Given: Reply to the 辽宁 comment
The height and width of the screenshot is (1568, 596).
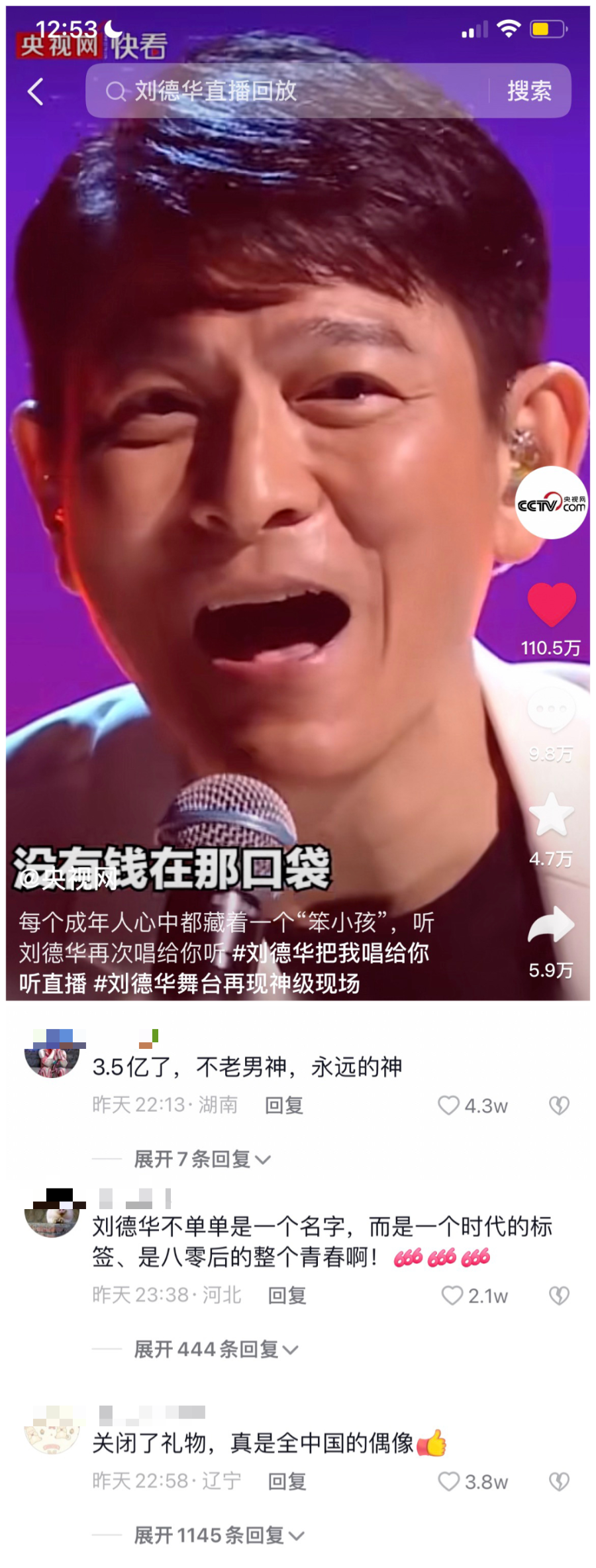Looking at the screenshot, I should coord(287,1482).
